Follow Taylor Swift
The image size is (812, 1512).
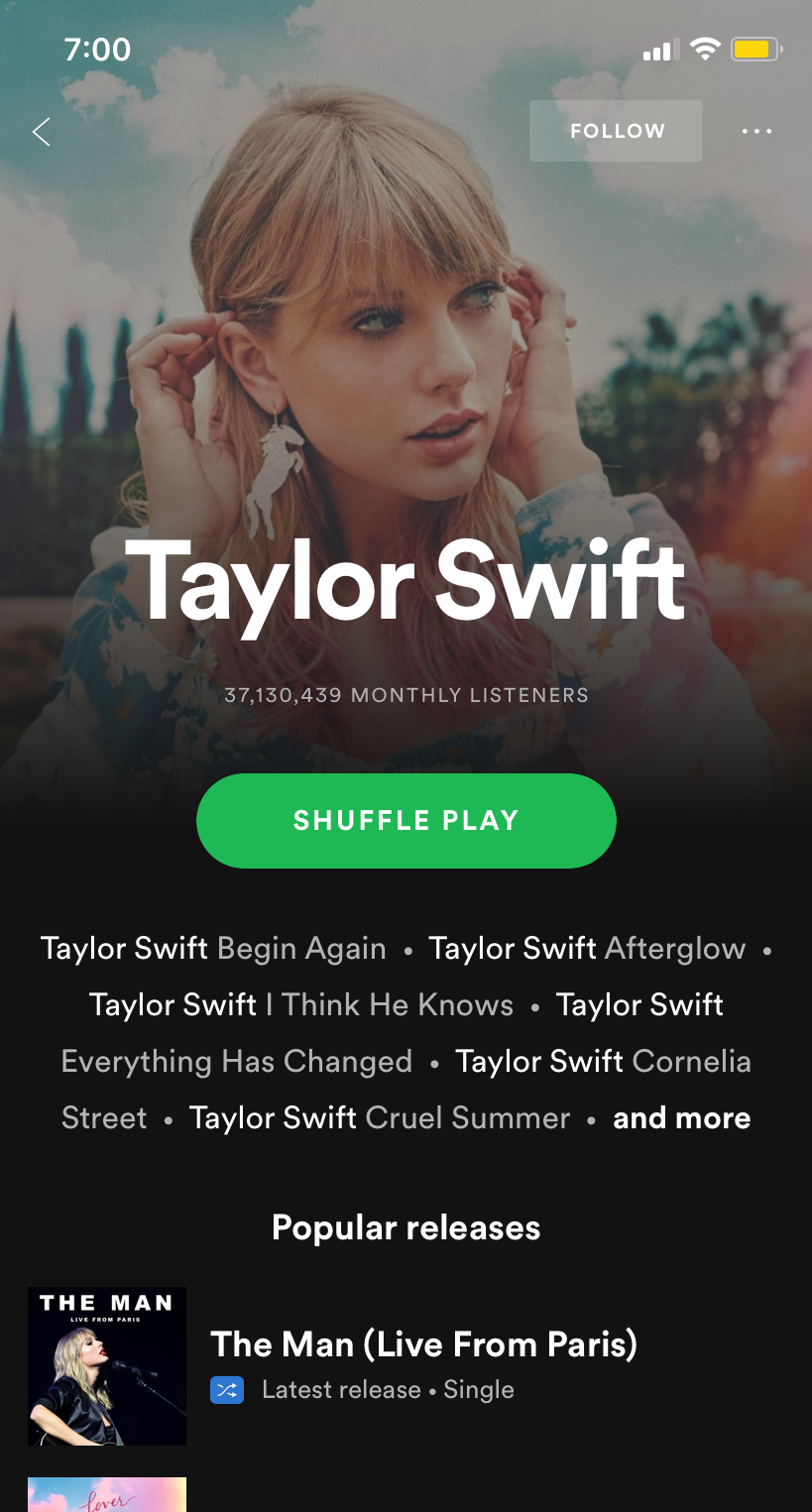pyautogui.click(x=616, y=131)
